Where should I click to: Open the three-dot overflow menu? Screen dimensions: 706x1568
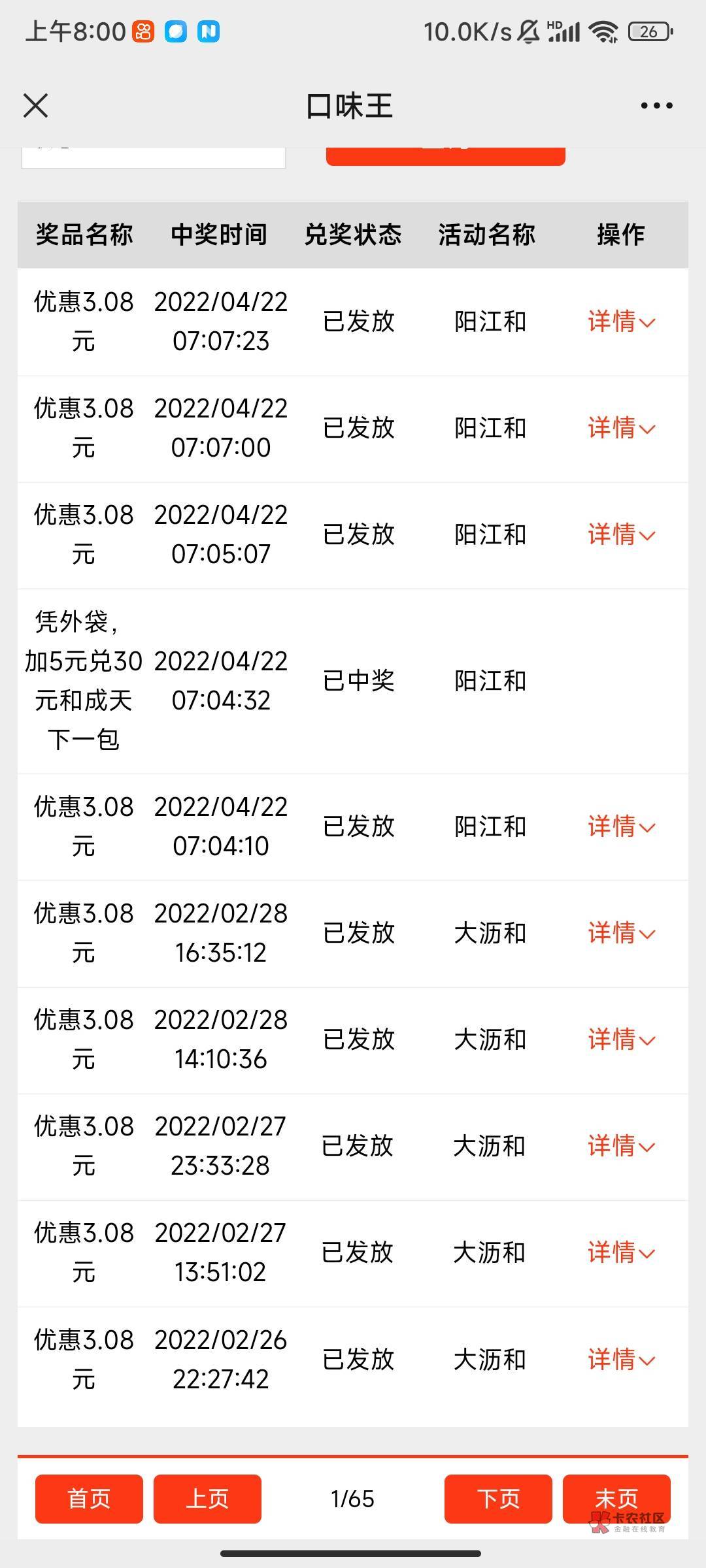tap(656, 106)
